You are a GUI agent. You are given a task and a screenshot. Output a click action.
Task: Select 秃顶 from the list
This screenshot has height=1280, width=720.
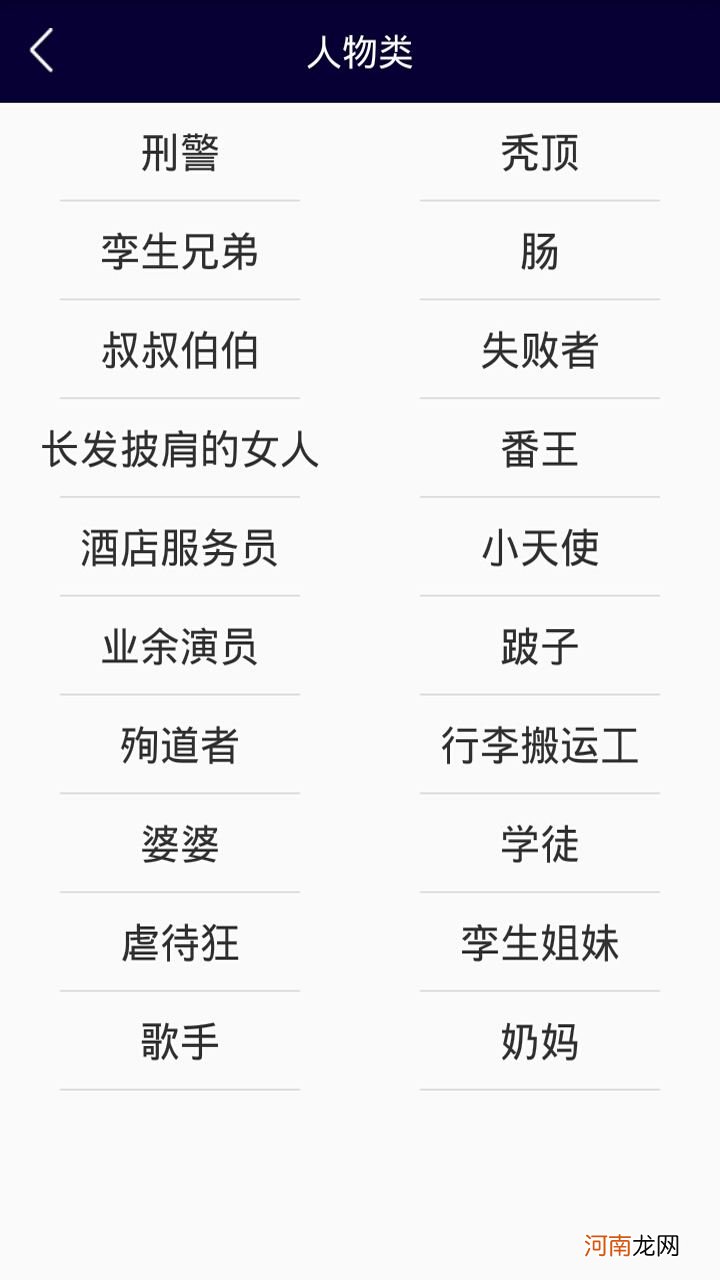pos(540,155)
